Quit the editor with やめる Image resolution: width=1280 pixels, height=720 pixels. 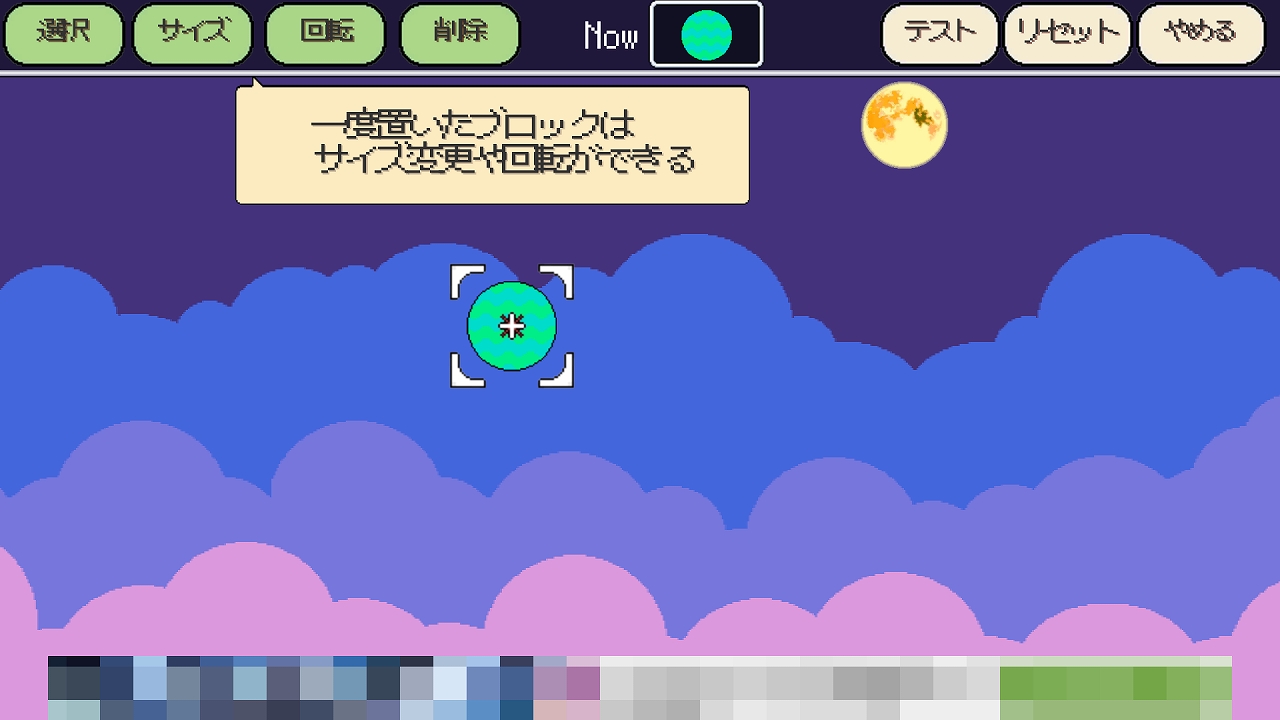pos(1200,34)
